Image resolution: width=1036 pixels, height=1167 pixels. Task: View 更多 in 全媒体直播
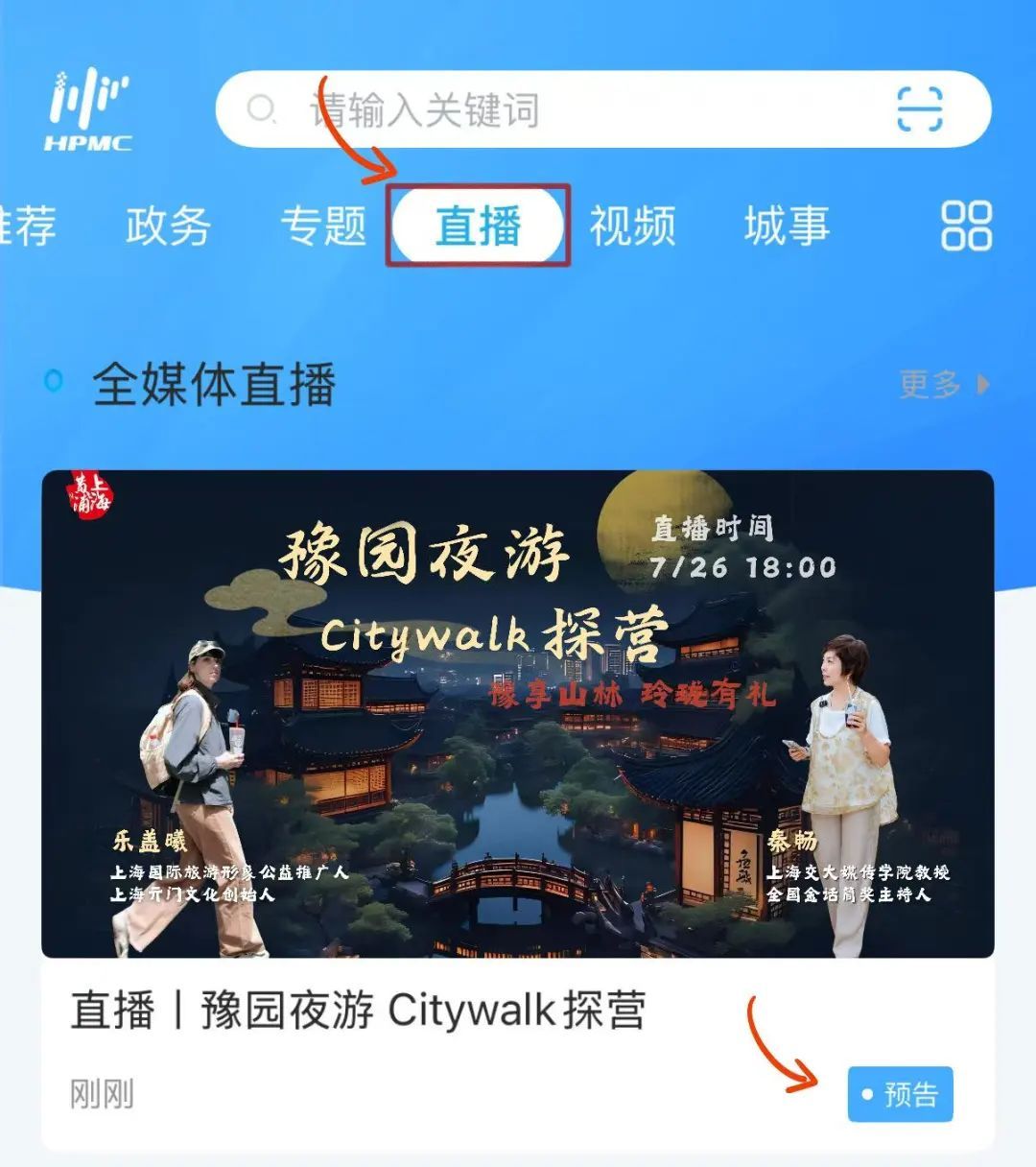point(942,385)
